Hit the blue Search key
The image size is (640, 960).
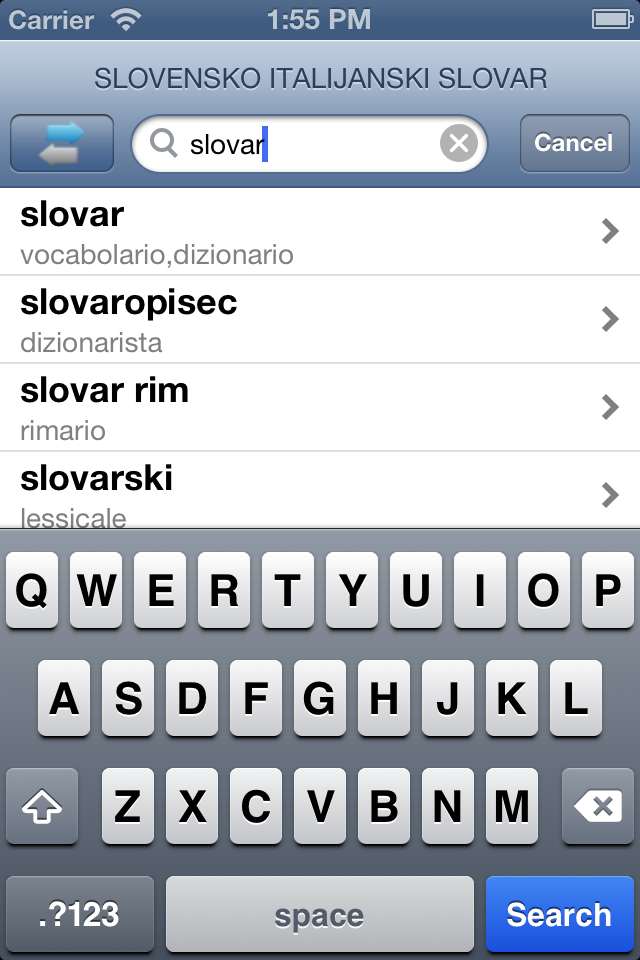[558, 914]
